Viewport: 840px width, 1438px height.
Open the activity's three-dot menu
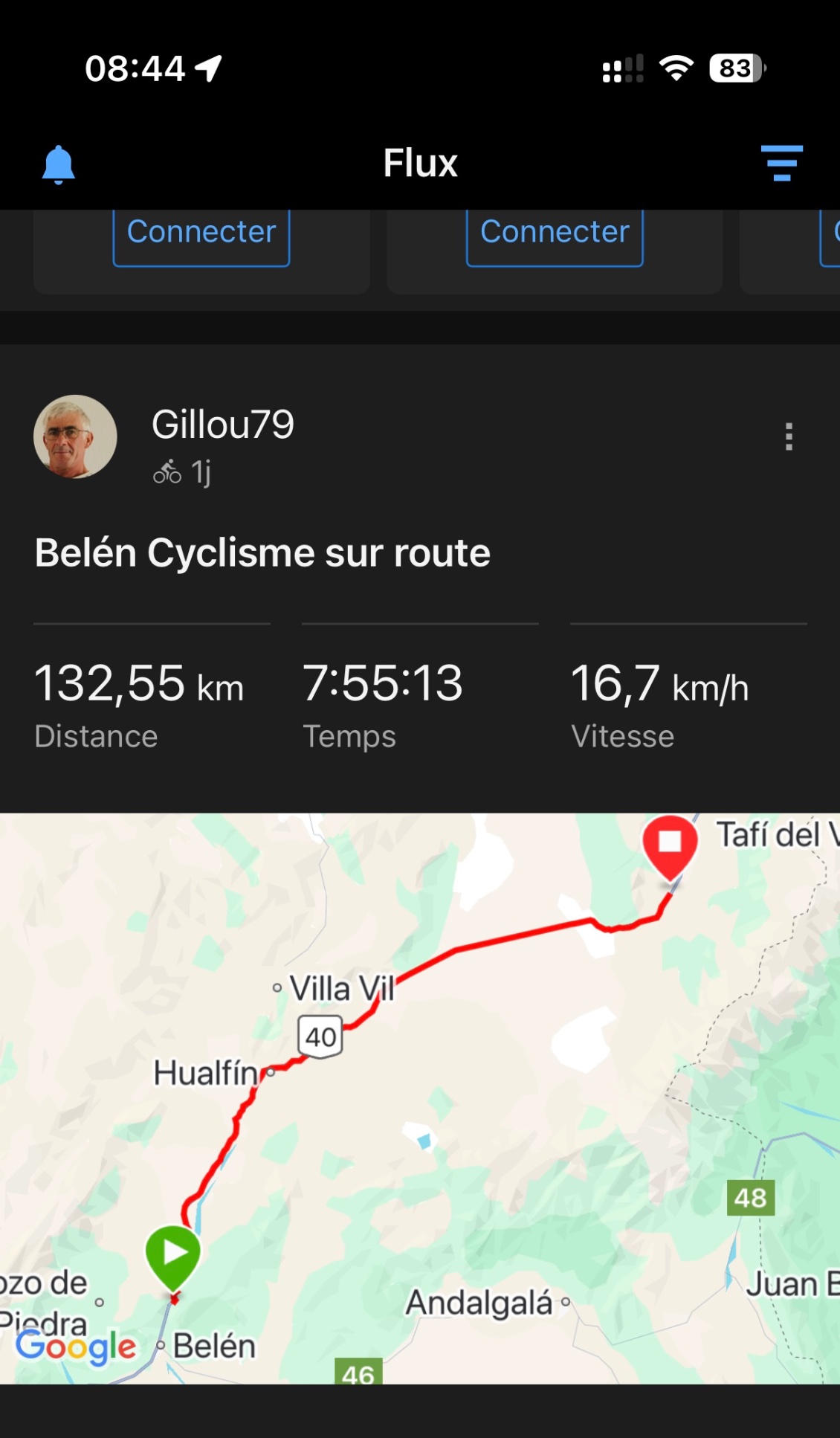(x=789, y=436)
